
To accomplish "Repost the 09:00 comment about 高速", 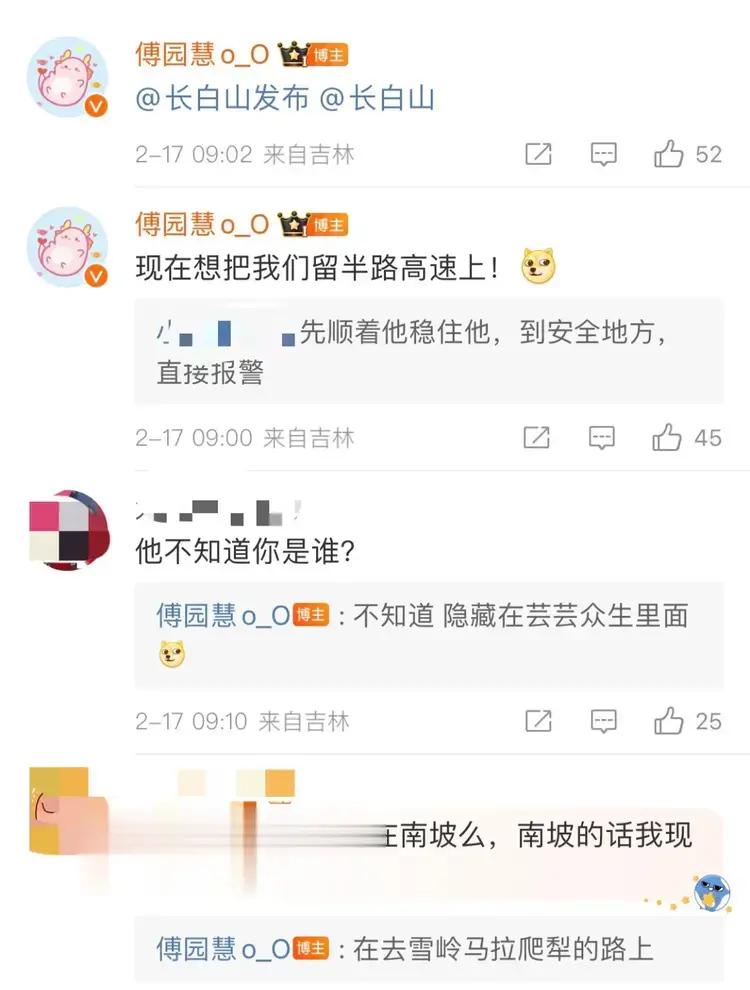I will tap(538, 437).
